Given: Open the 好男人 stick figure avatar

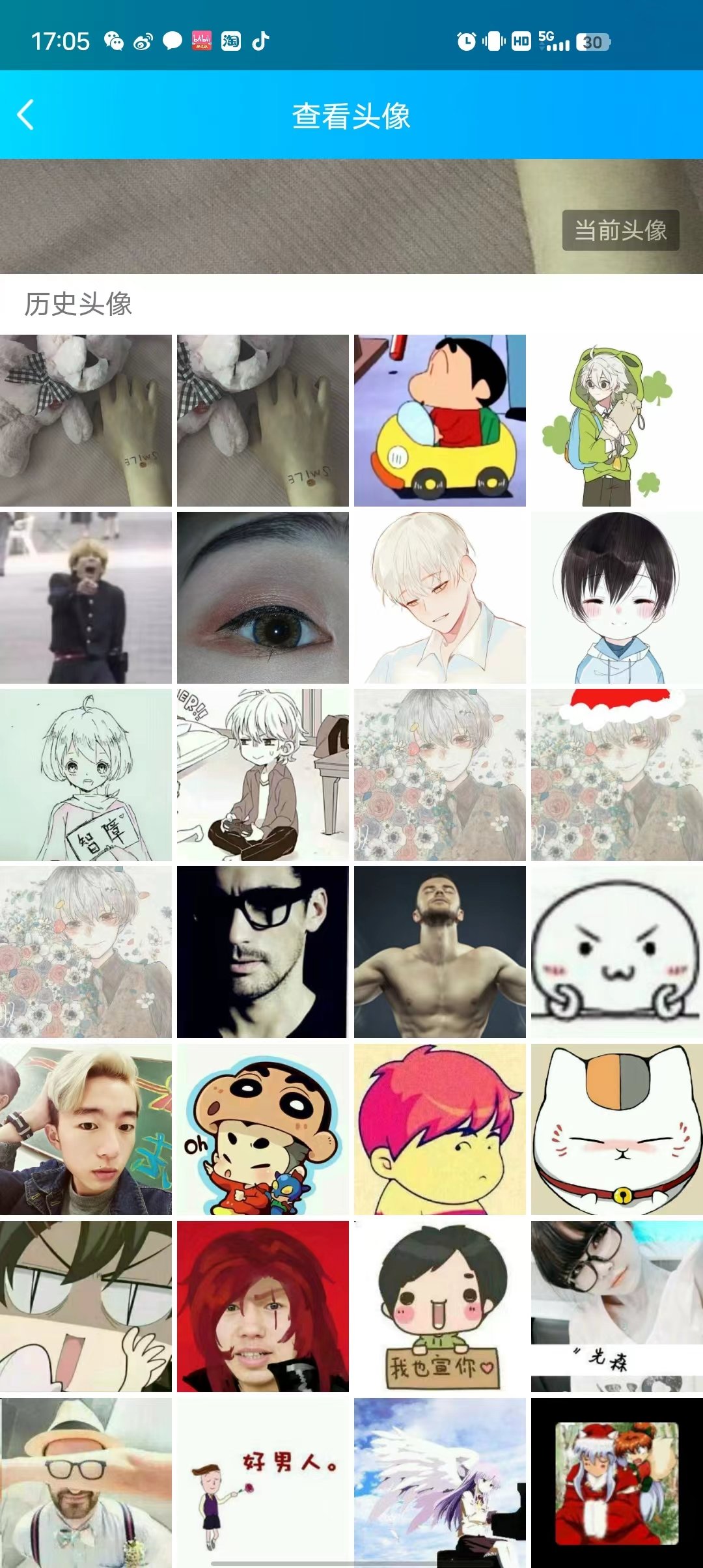Looking at the screenshot, I should click(x=262, y=1482).
